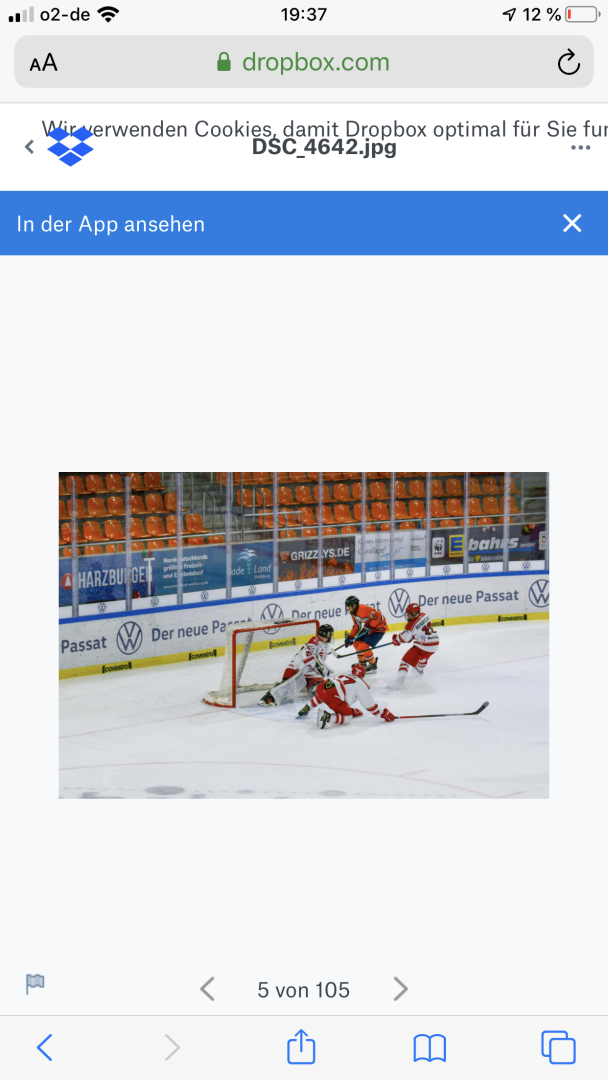Open the three-dot more options menu
This screenshot has width=608, height=1080.
coord(580,147)
